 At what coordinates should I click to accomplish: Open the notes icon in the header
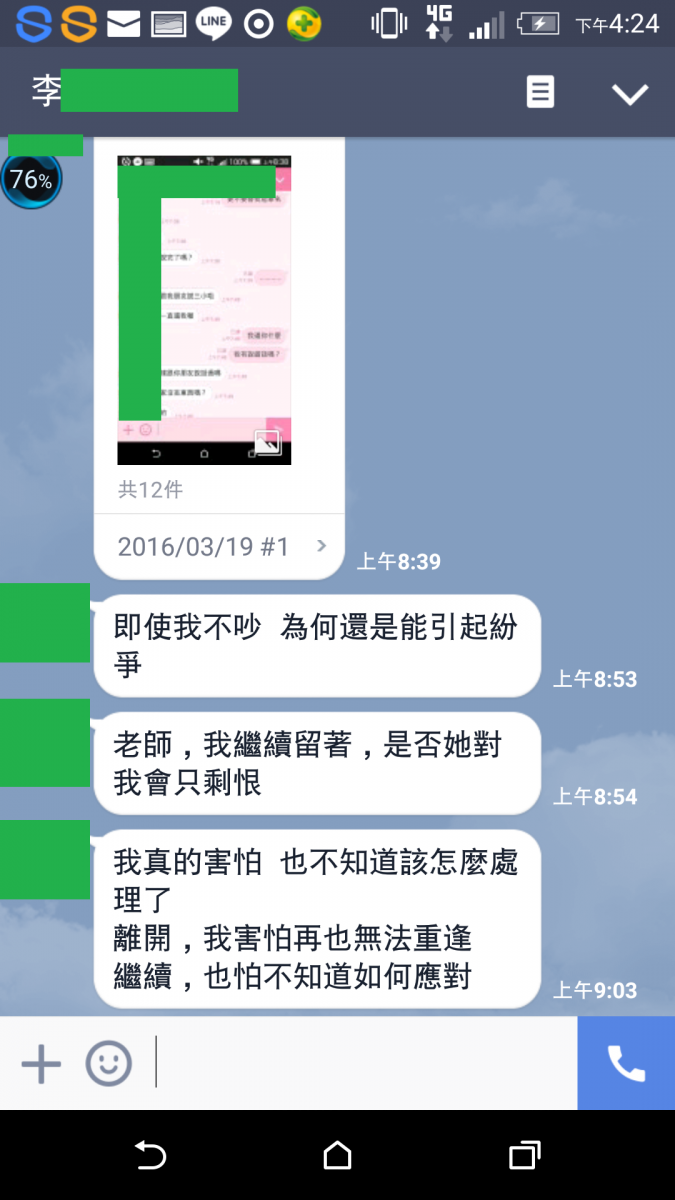[540, 93]
